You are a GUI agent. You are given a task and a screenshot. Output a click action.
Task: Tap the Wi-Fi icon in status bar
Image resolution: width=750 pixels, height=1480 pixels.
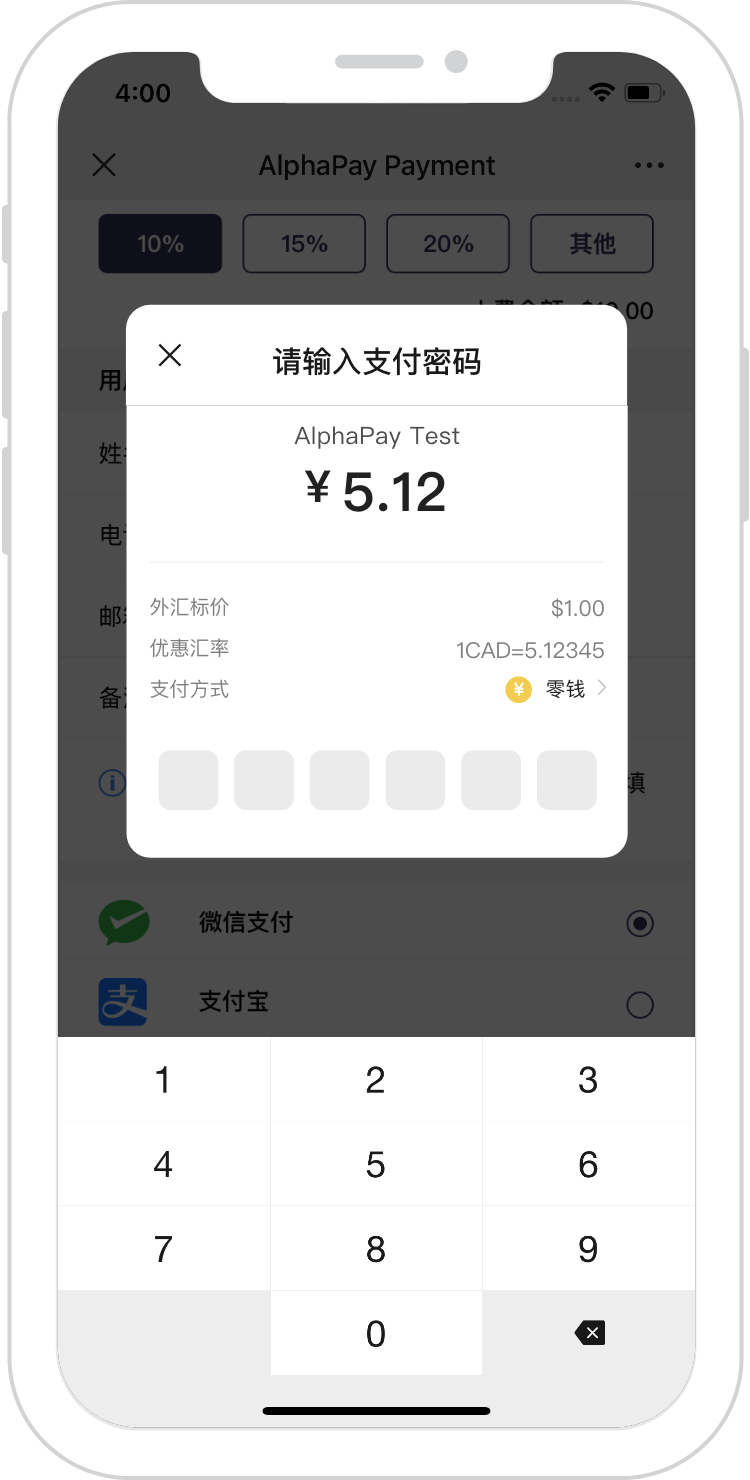[x=600, y=91]
